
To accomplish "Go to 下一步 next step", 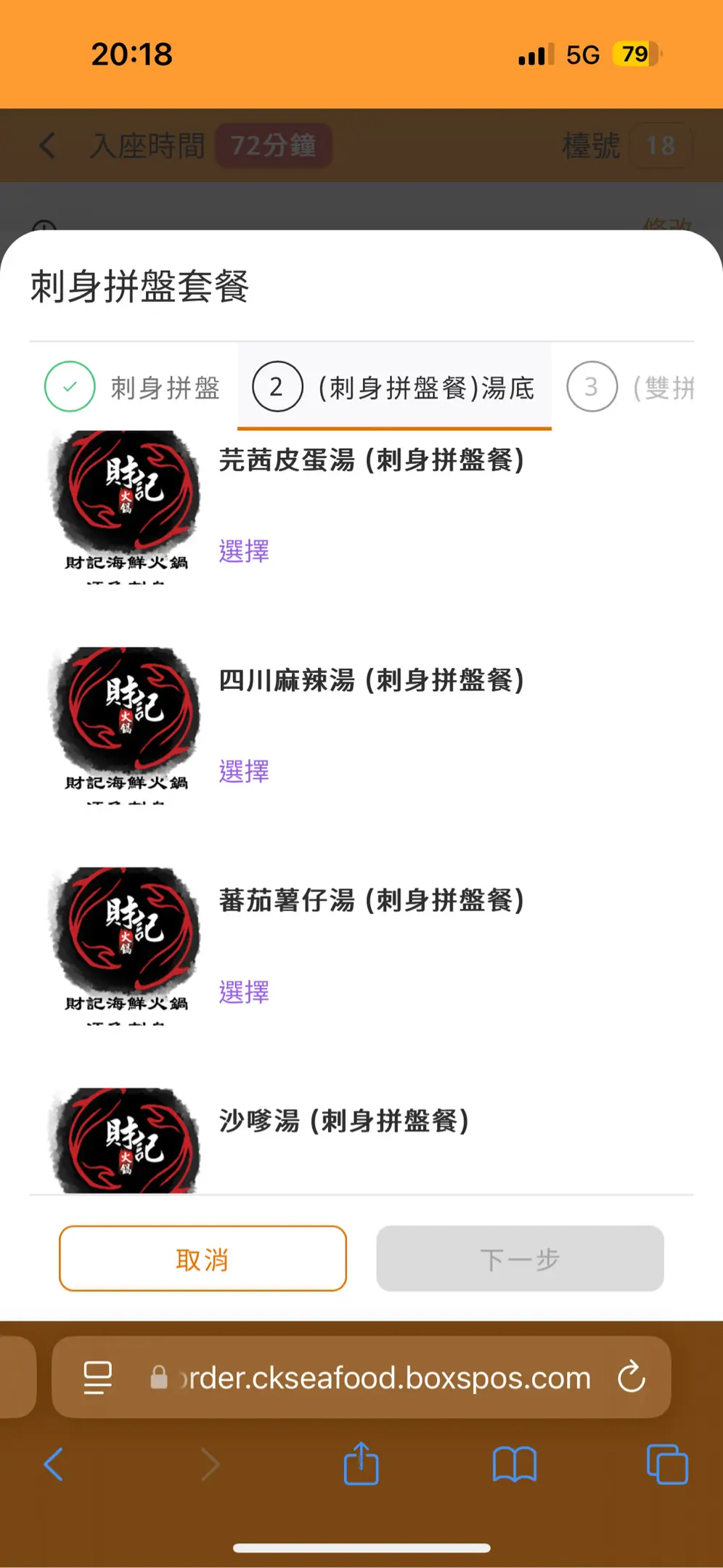I will [520, 1259].
